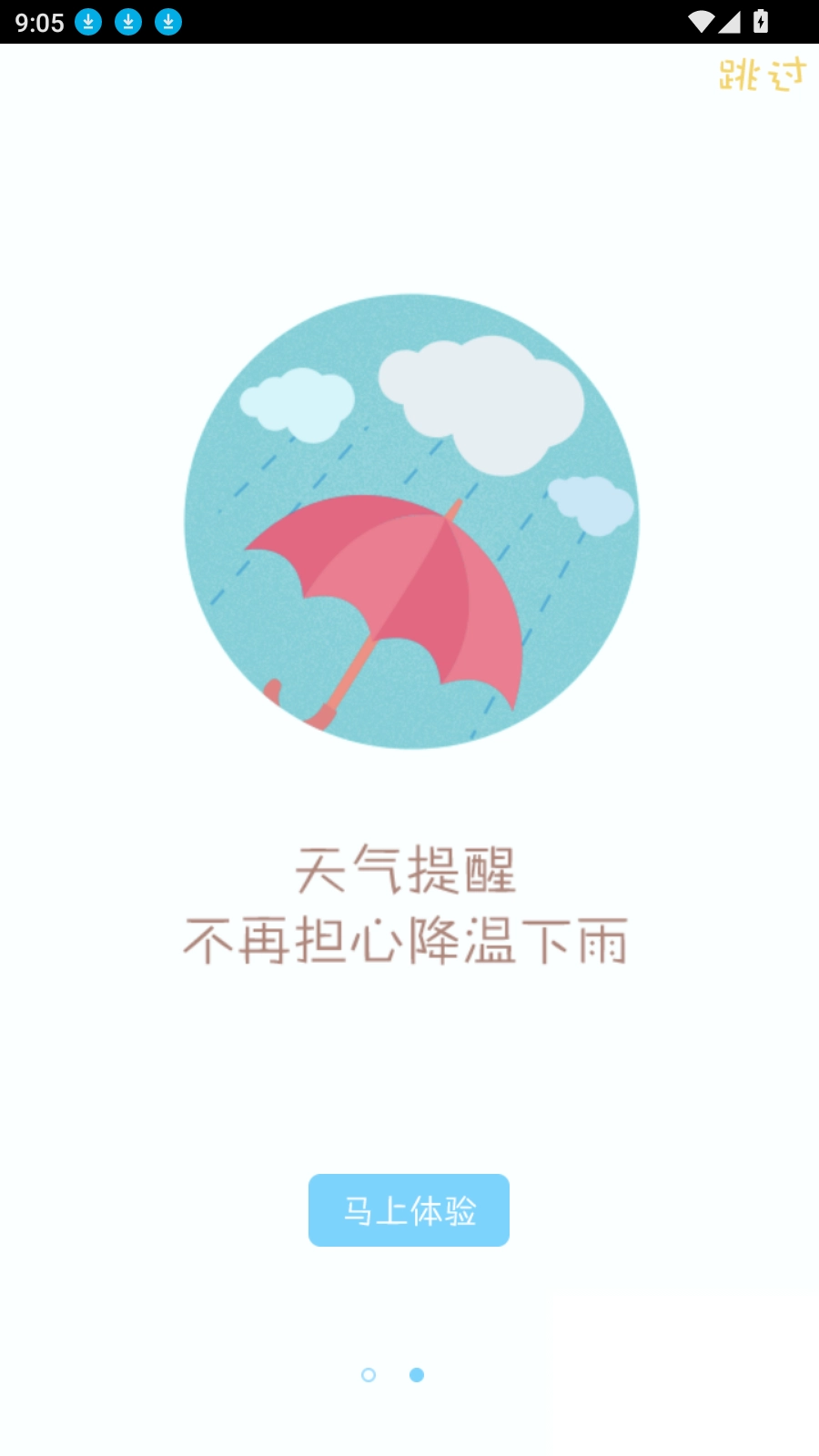This screenshot has height=1456, width=819.
Task: Tap the clock showing 9:05
Action: click(x=37, y=22)
